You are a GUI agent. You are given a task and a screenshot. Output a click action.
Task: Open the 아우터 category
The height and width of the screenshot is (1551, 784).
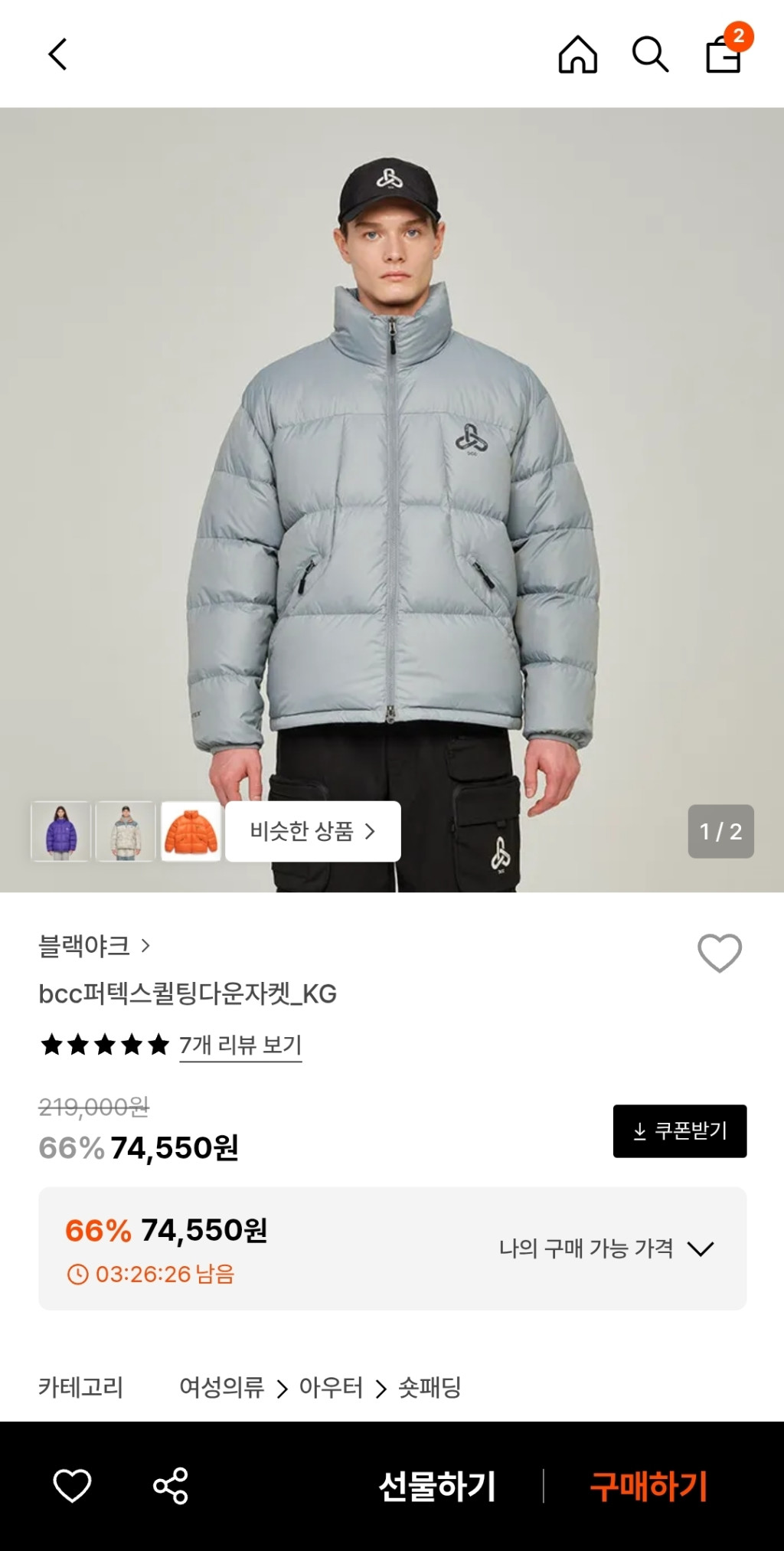pos(331,1387)
